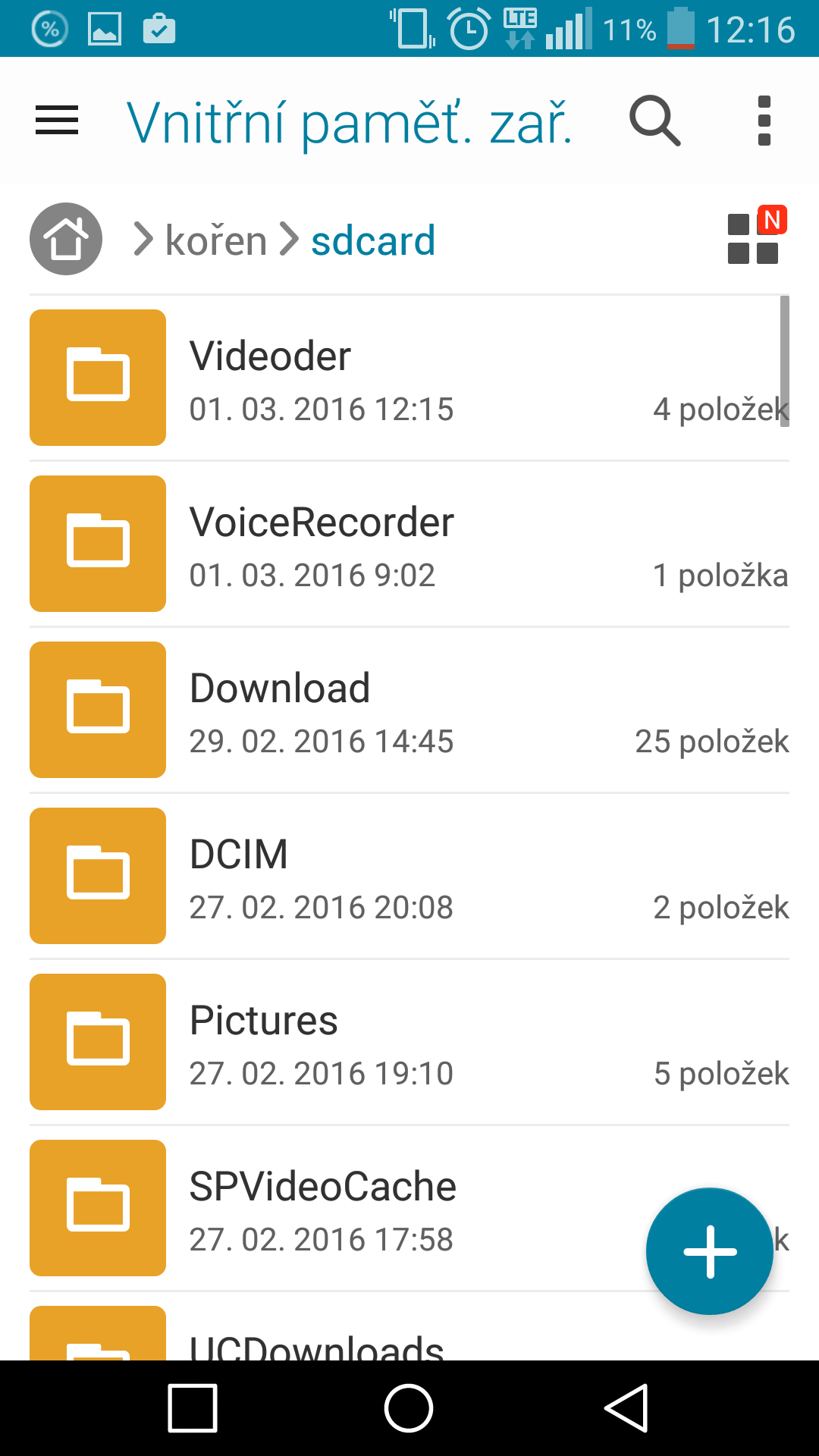Select the sdcard breadcrumb
The image size is (819, 1456).
click(x=373, y=240)
